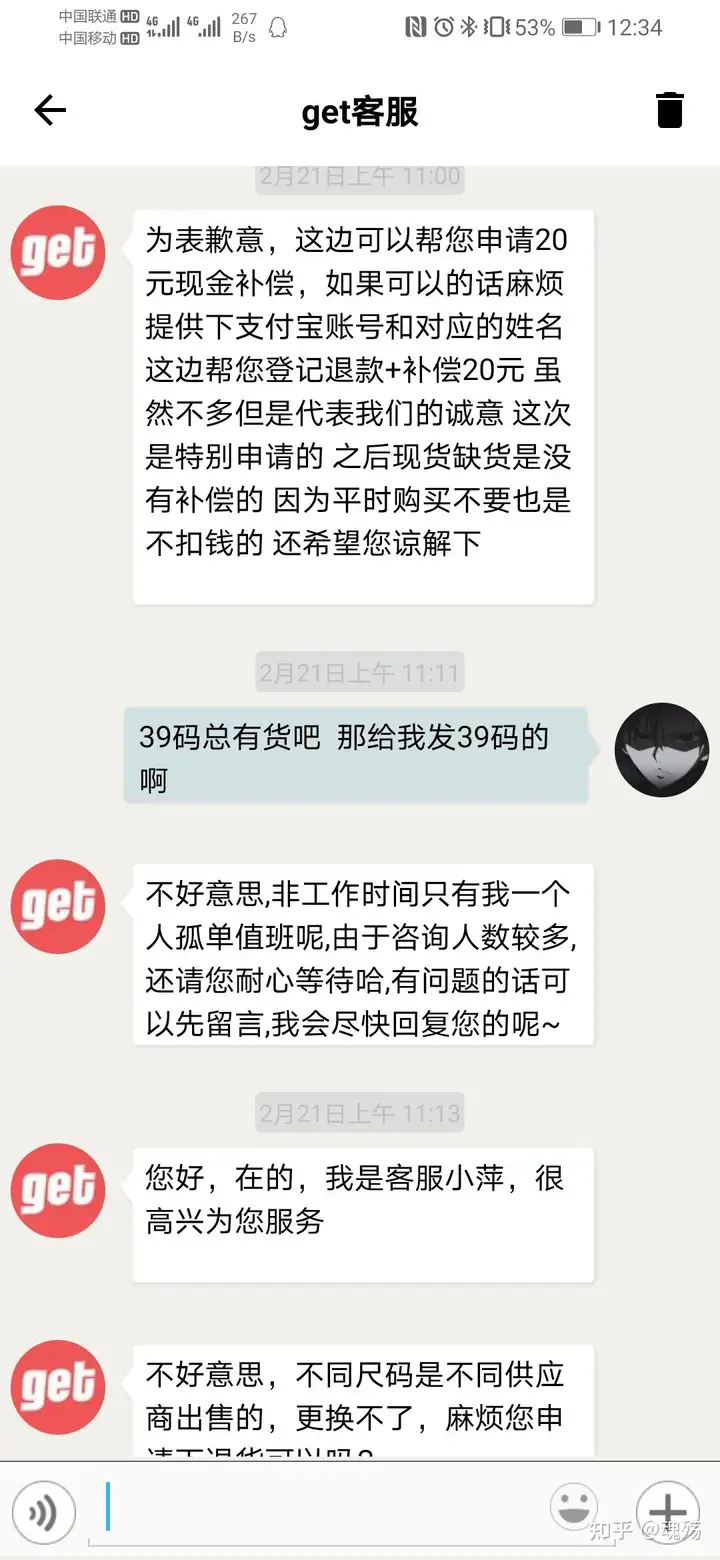Go back from the get客服 chat

pyautogui.click(x=50, y=110)
